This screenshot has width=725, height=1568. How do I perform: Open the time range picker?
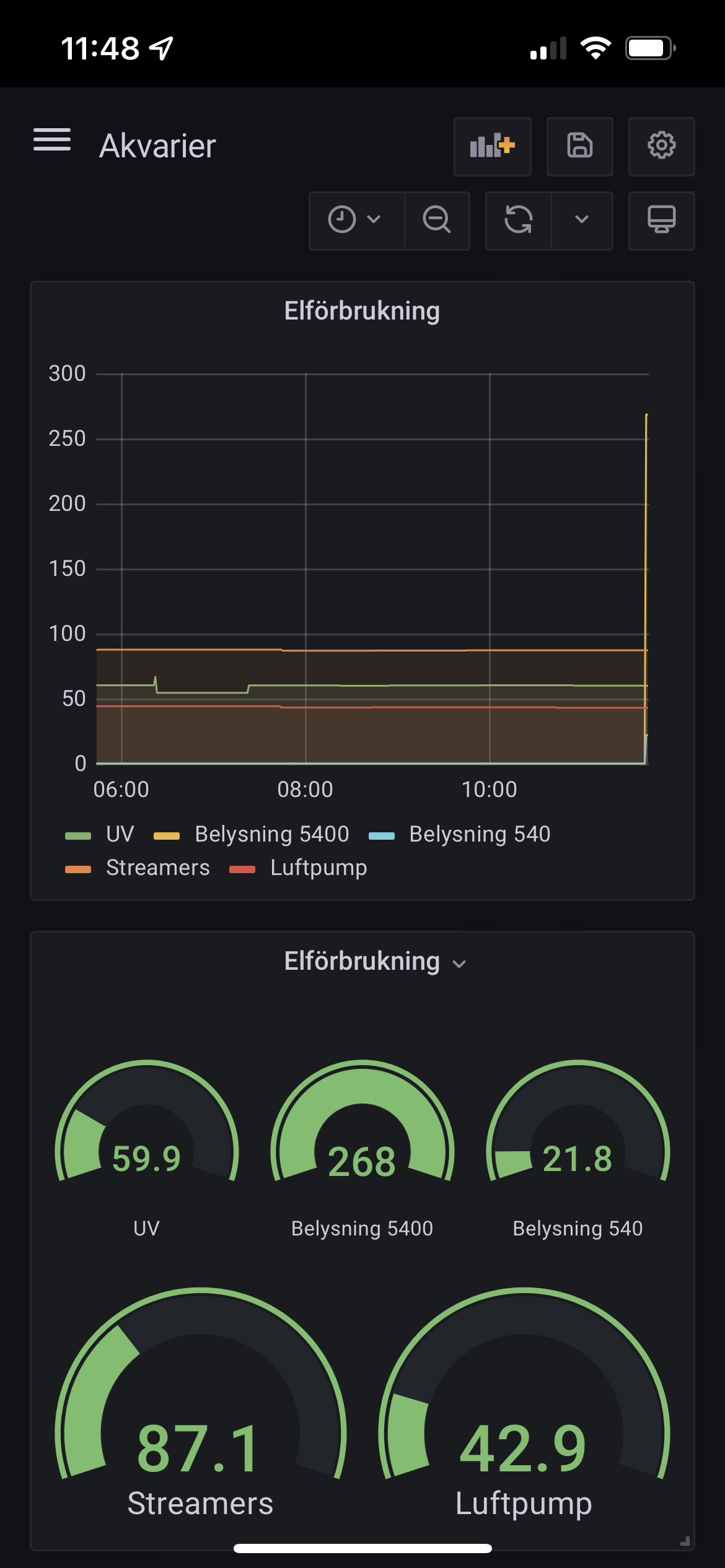[357, 220]
